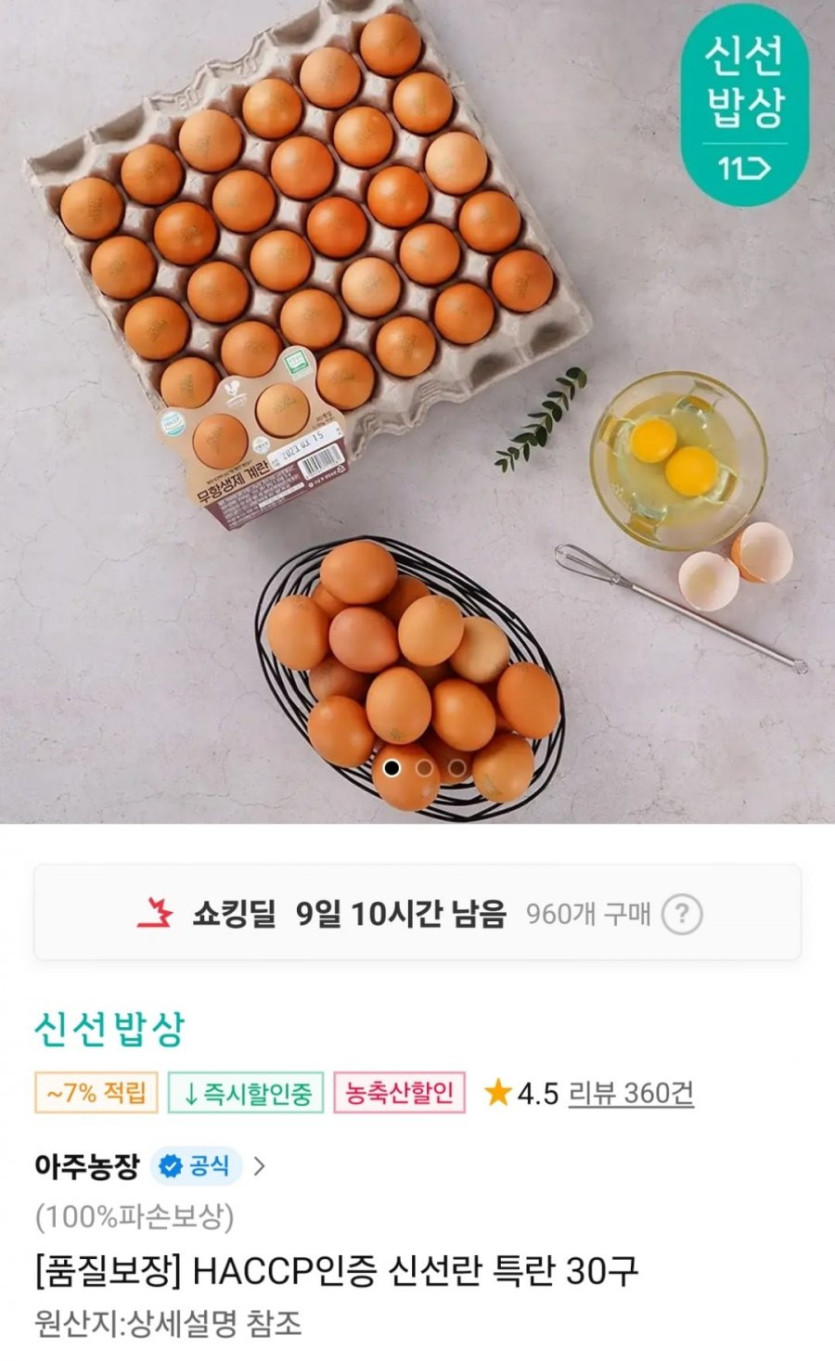This screenshot has height=1361, width=835.
Task: Open the 신선밥상 brand link
Action: coord(109,1029)
